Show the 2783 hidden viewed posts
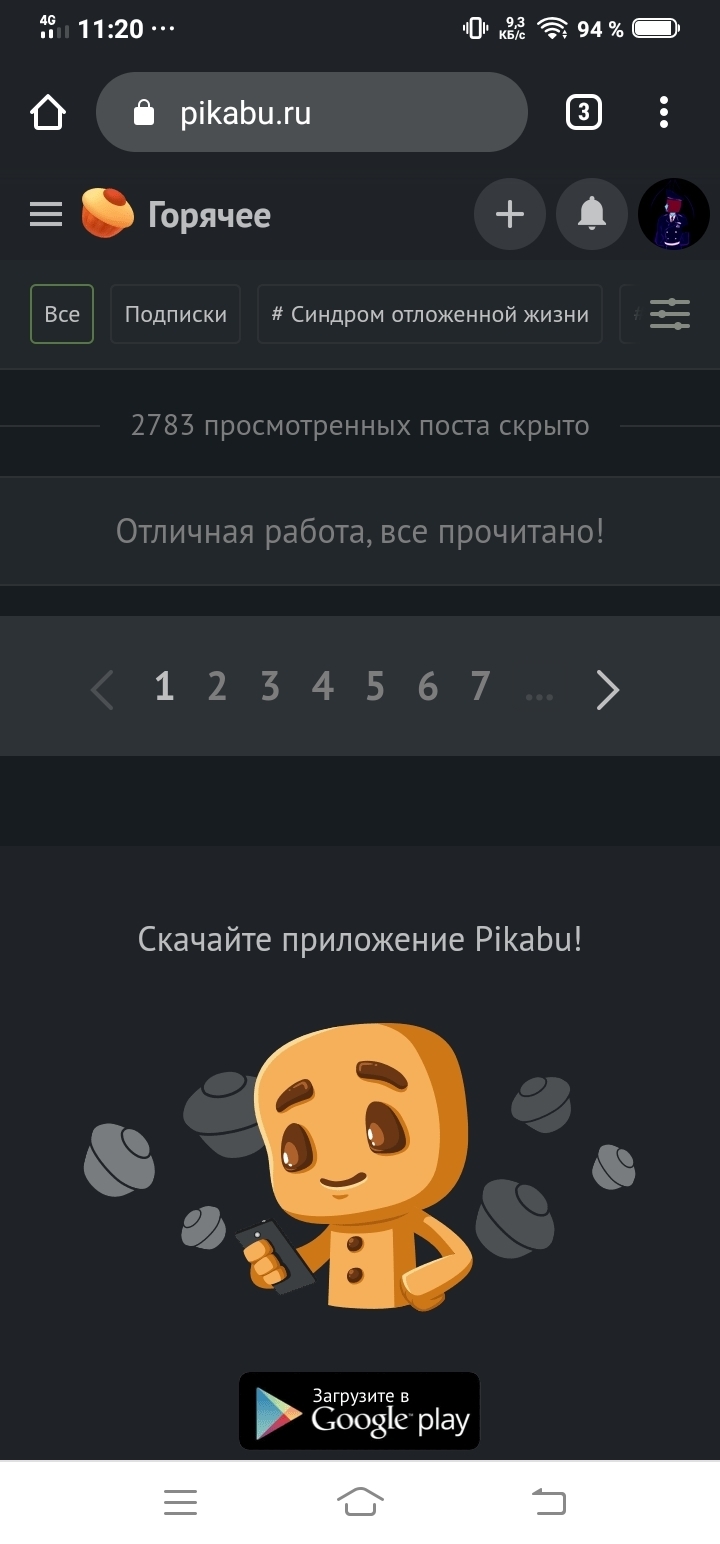Screen dimensions: 720x1544 pos(360,426)
